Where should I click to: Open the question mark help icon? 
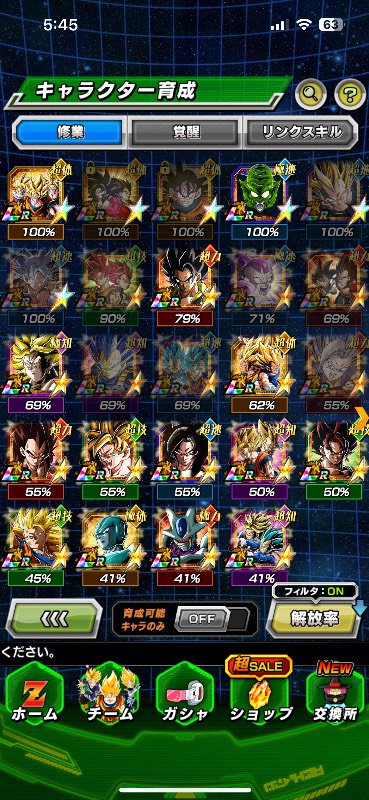click(x=350, y=94)
